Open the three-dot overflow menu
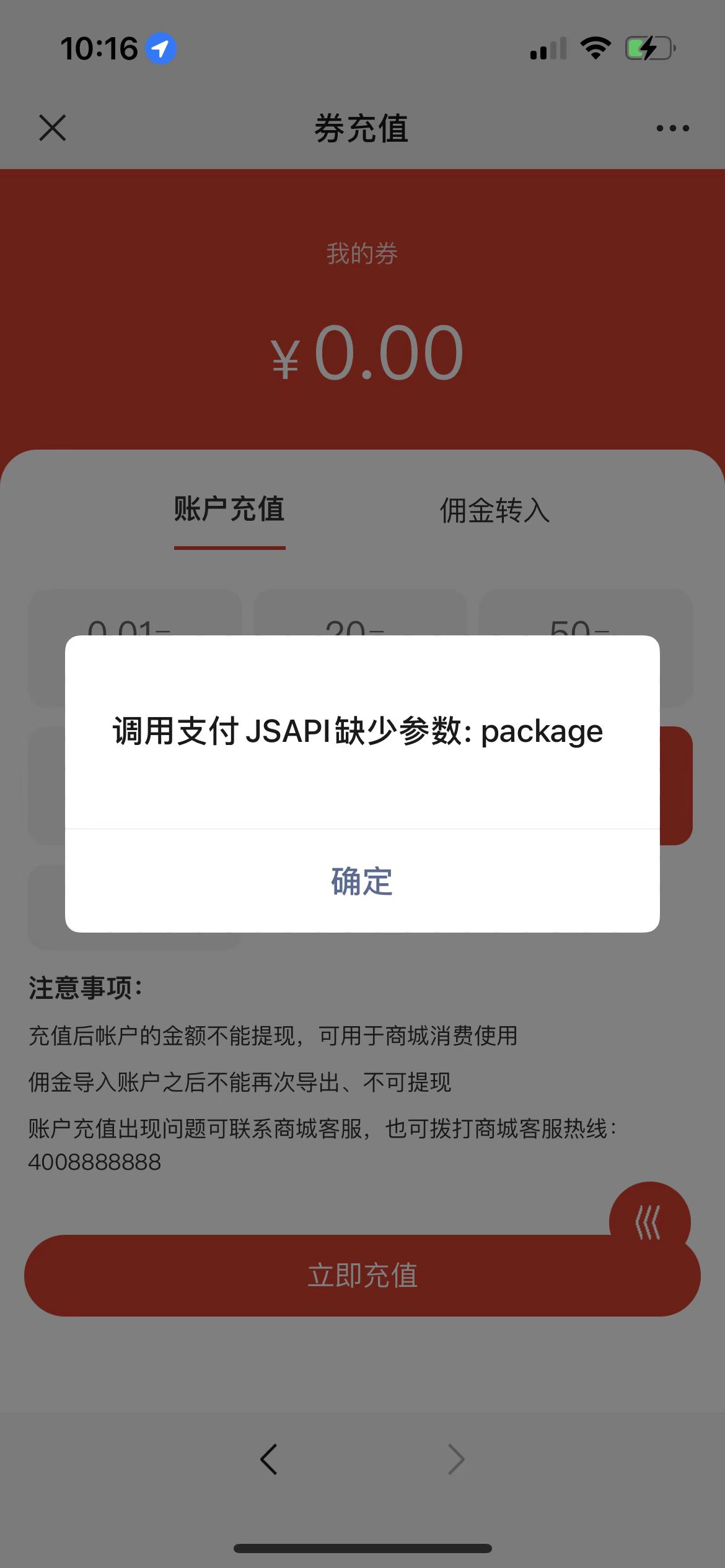This screenshot has height=1568, width=725. [672, 128]
